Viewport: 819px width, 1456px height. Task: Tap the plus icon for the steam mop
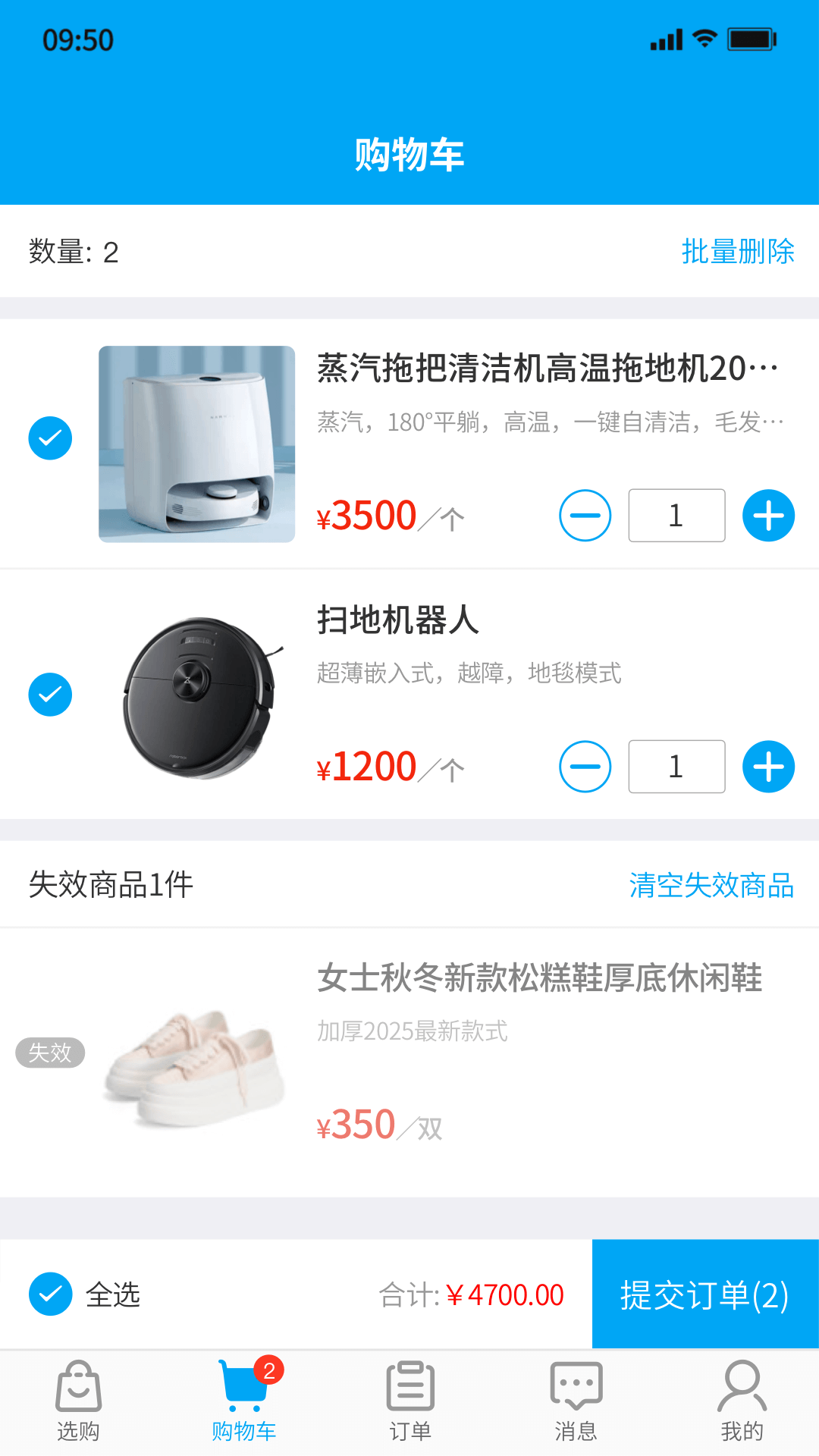click(x=768, y=516)
